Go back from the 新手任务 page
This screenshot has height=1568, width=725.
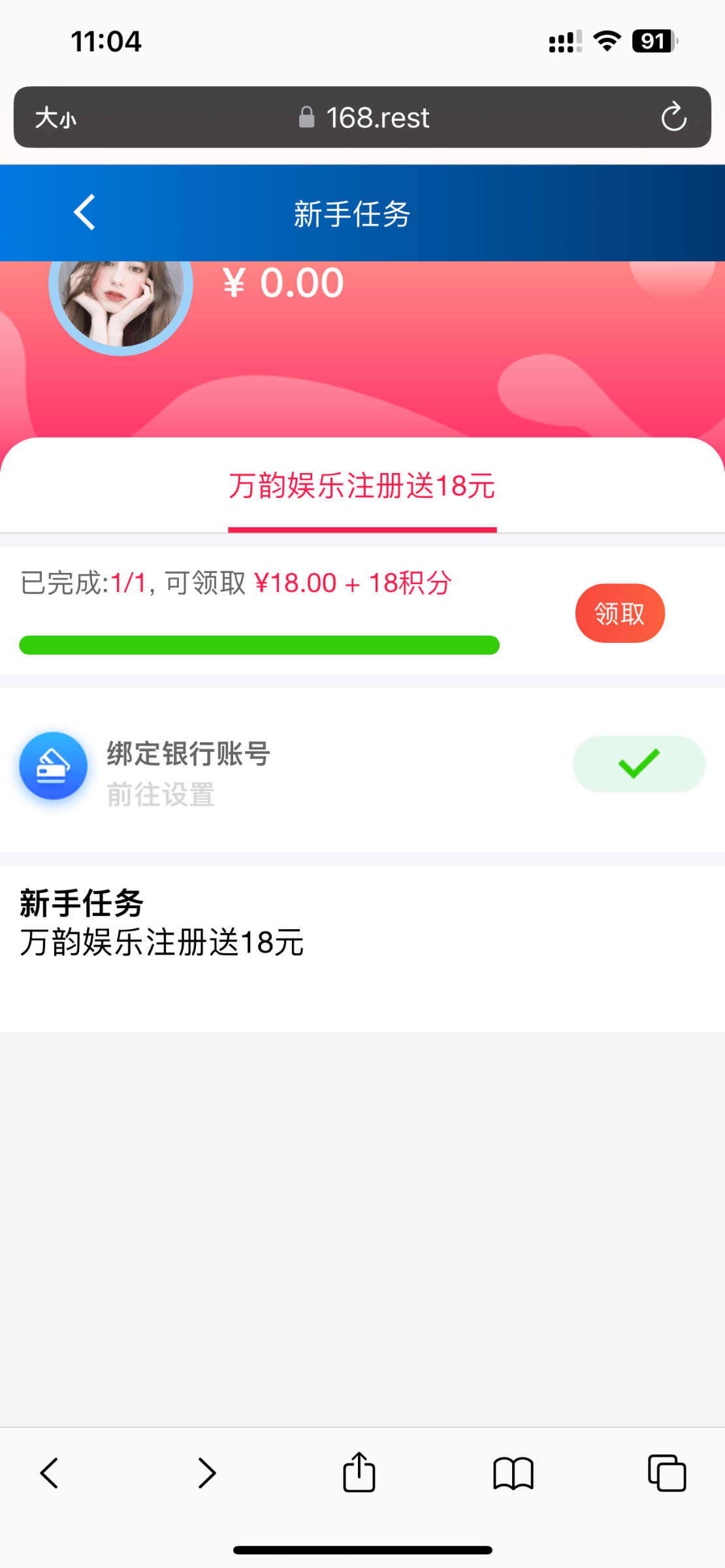(85, 212)
